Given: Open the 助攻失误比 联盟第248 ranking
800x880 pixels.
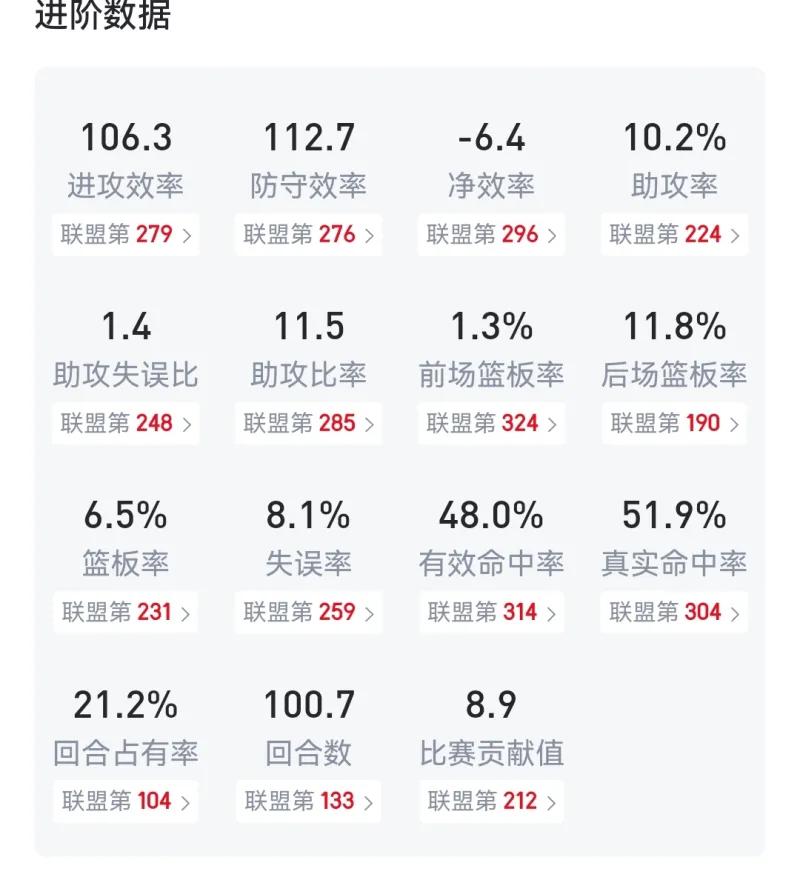Looking at the screenshot, I should click(124, 423).
